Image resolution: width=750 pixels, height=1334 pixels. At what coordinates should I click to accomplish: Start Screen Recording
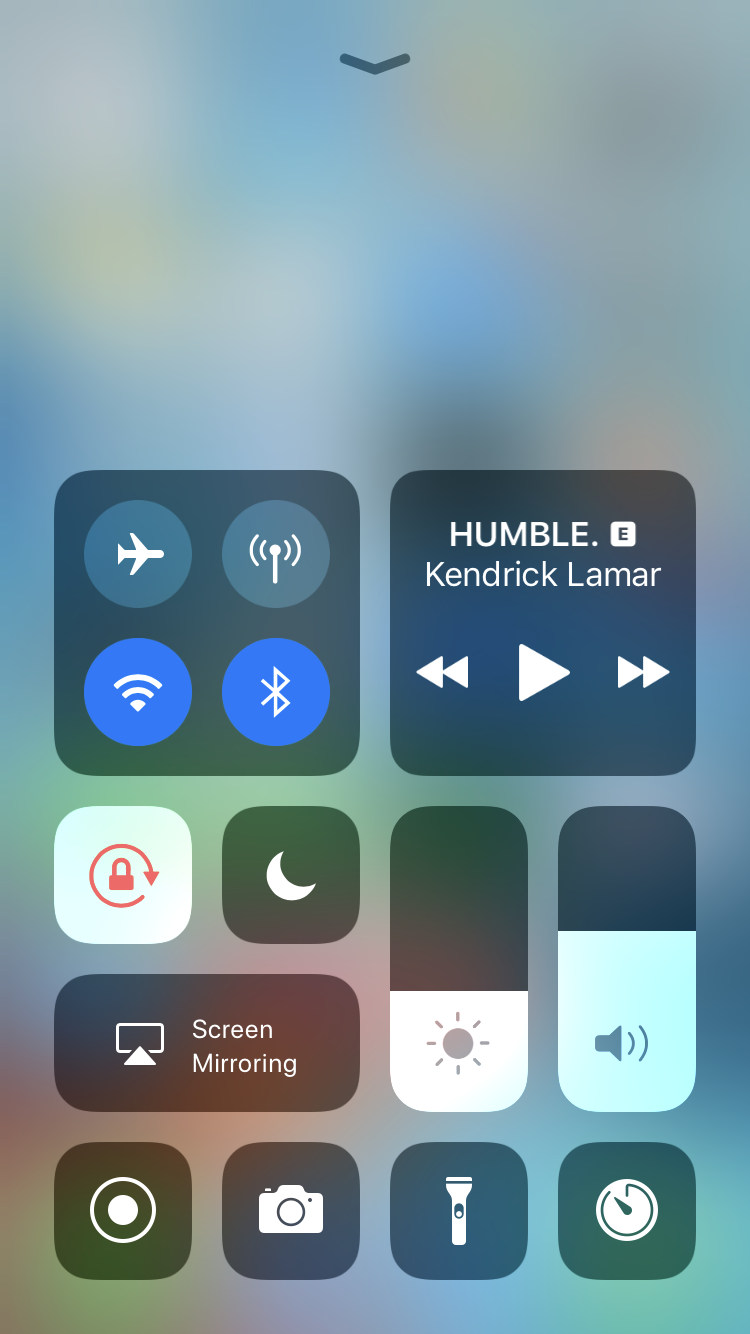123,1211
